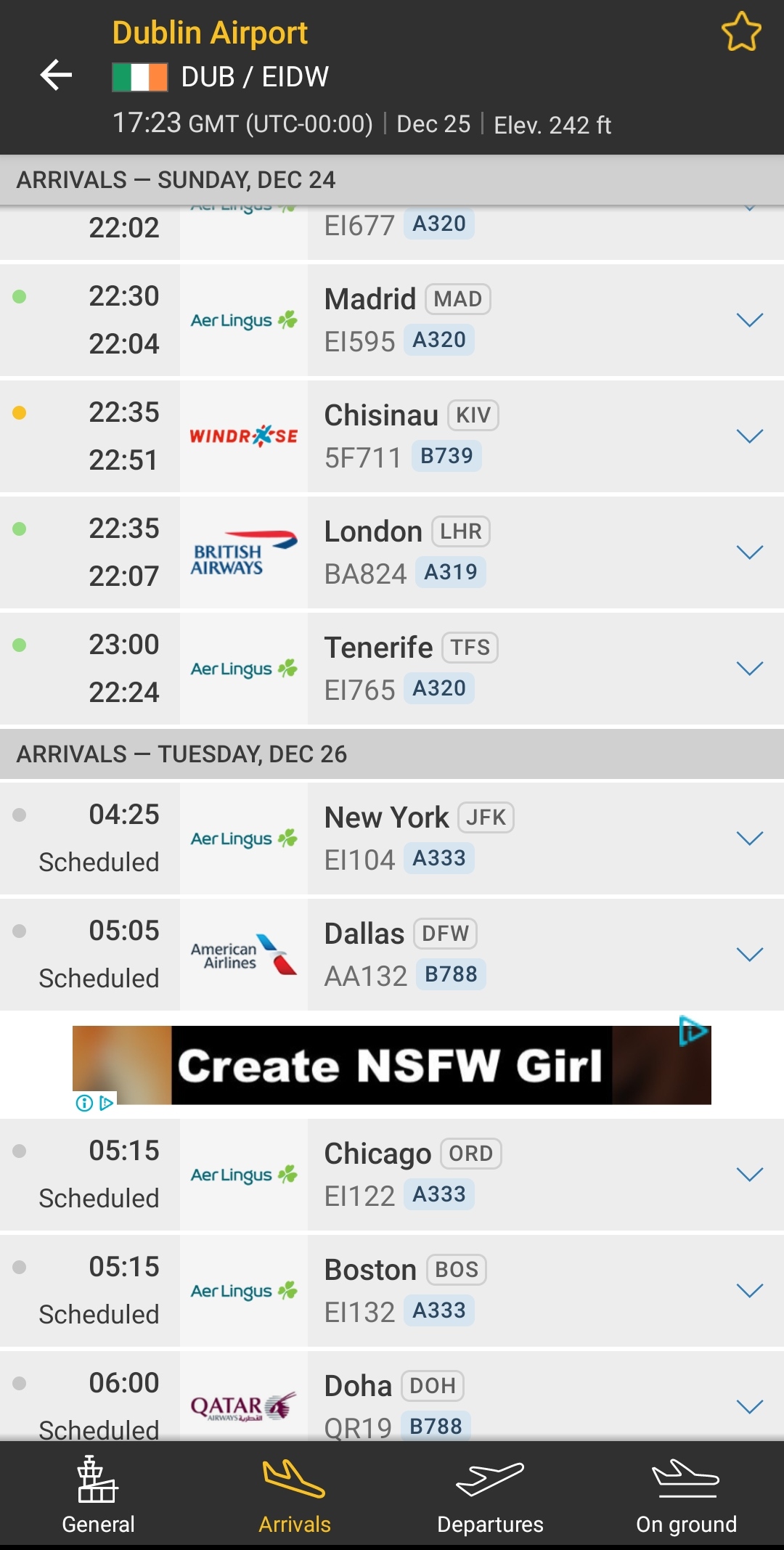Open the Chicago EI122 flight row

click(x=392, y=1175)
